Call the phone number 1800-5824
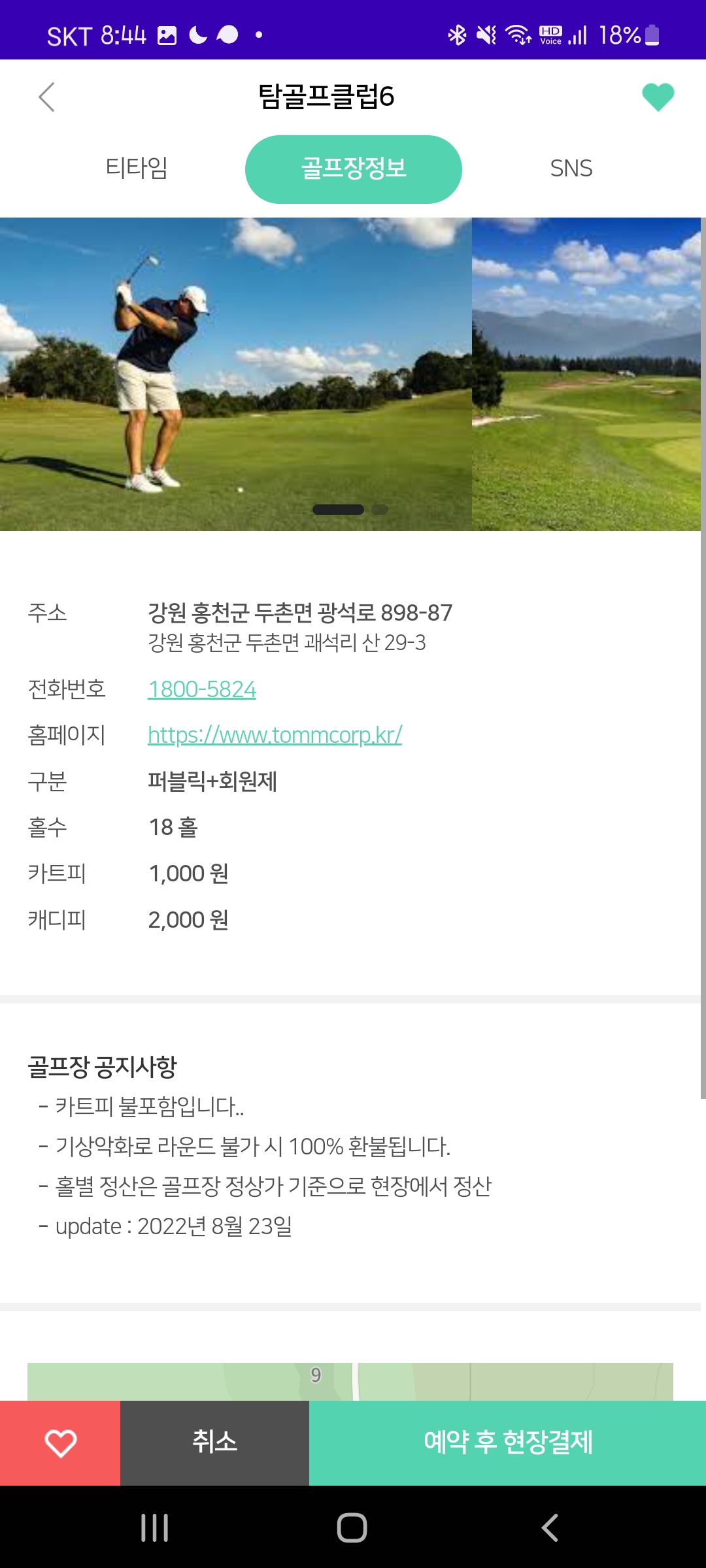This screenshot has width=706, height=1568. point(202,689)
